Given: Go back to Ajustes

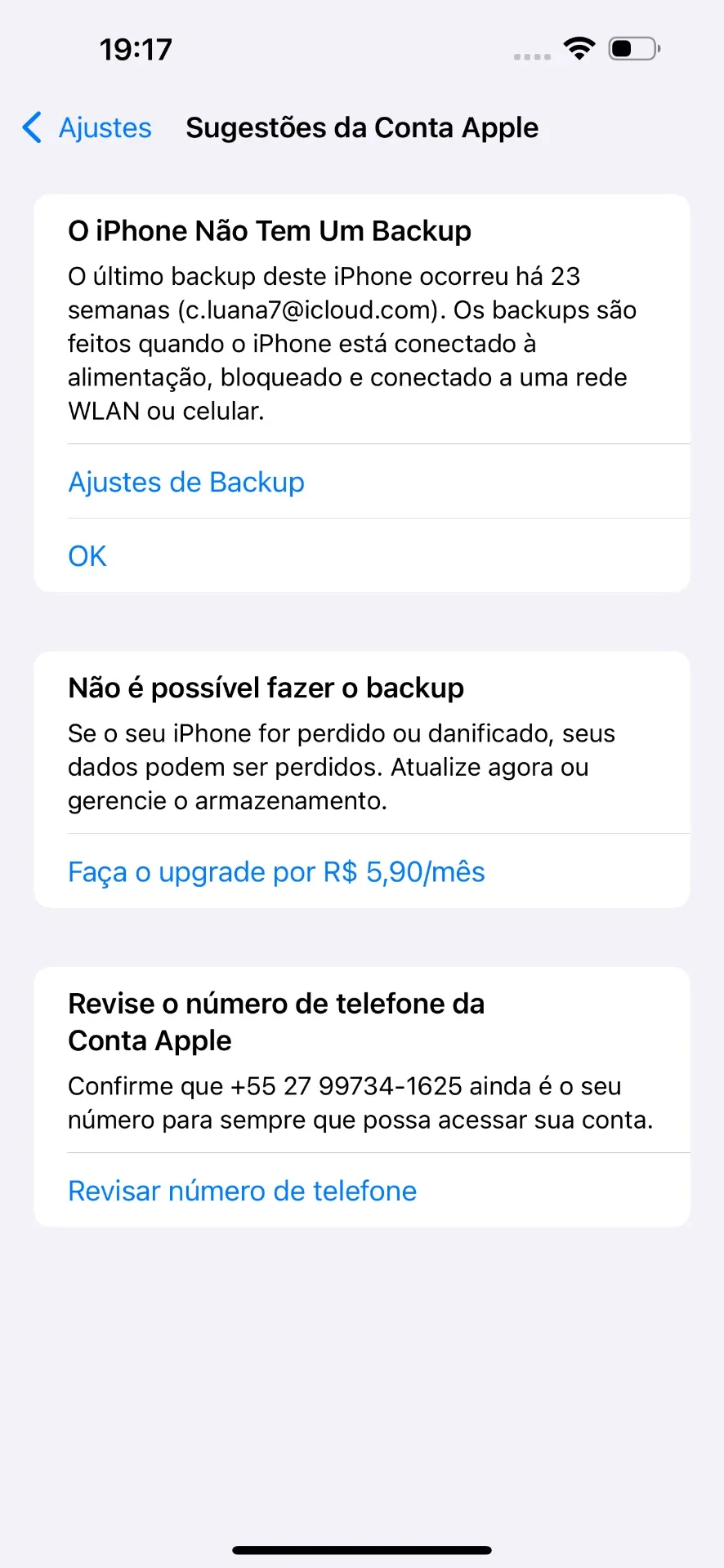Looking at the screenshot, I should [x=87, y=128].
